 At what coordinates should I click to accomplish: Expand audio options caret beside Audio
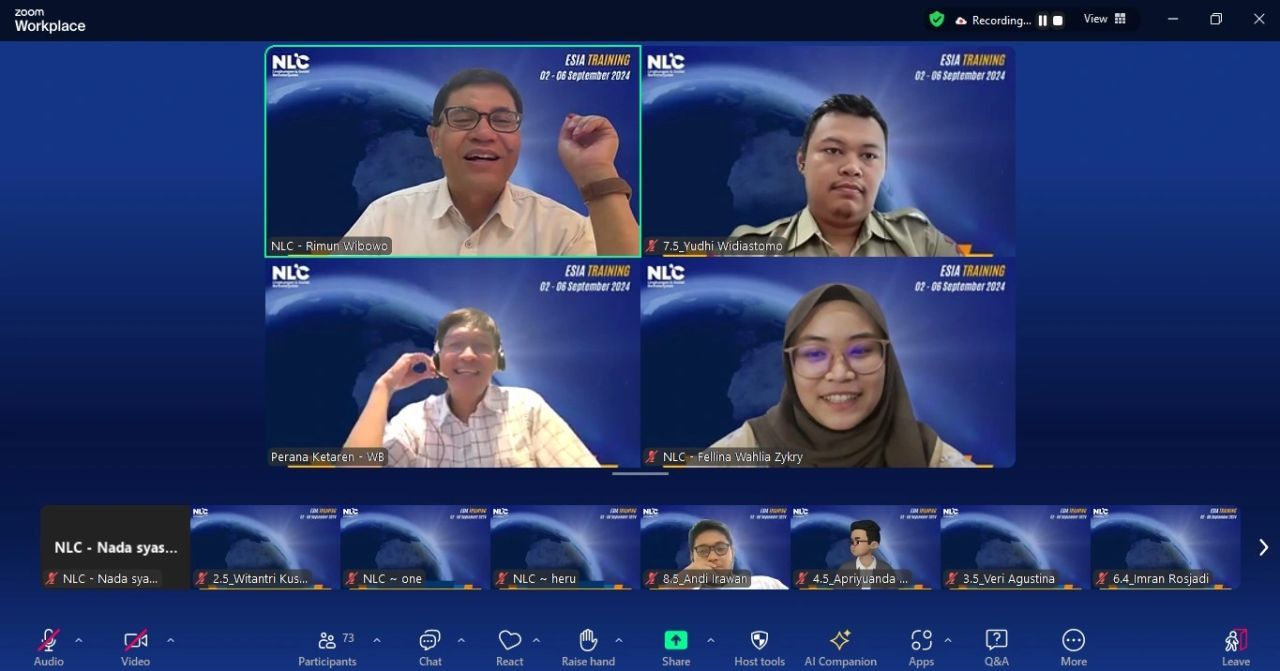[x=79, y=640]
